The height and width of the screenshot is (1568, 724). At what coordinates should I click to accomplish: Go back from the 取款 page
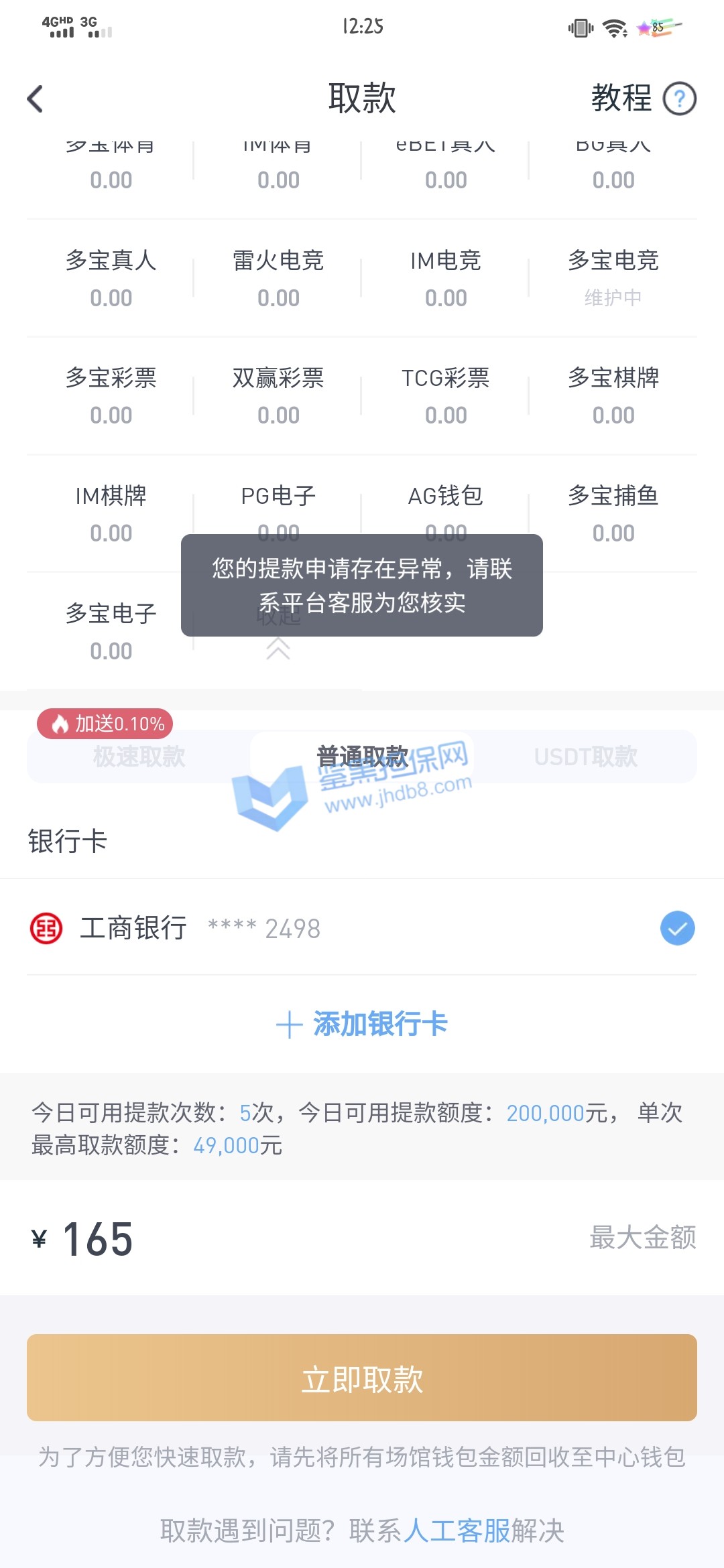36,99
